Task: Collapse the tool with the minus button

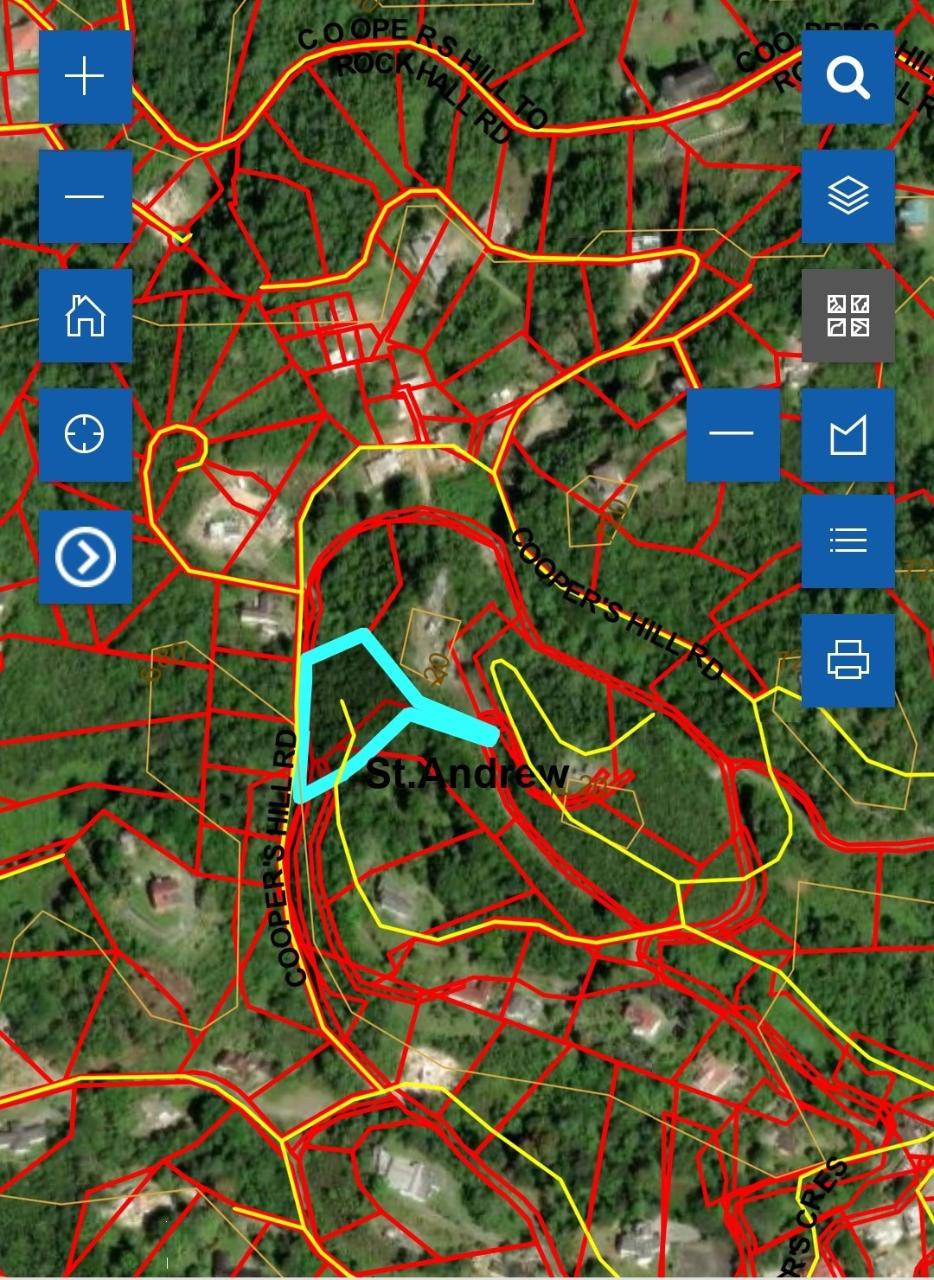Action: pos(733,435)
